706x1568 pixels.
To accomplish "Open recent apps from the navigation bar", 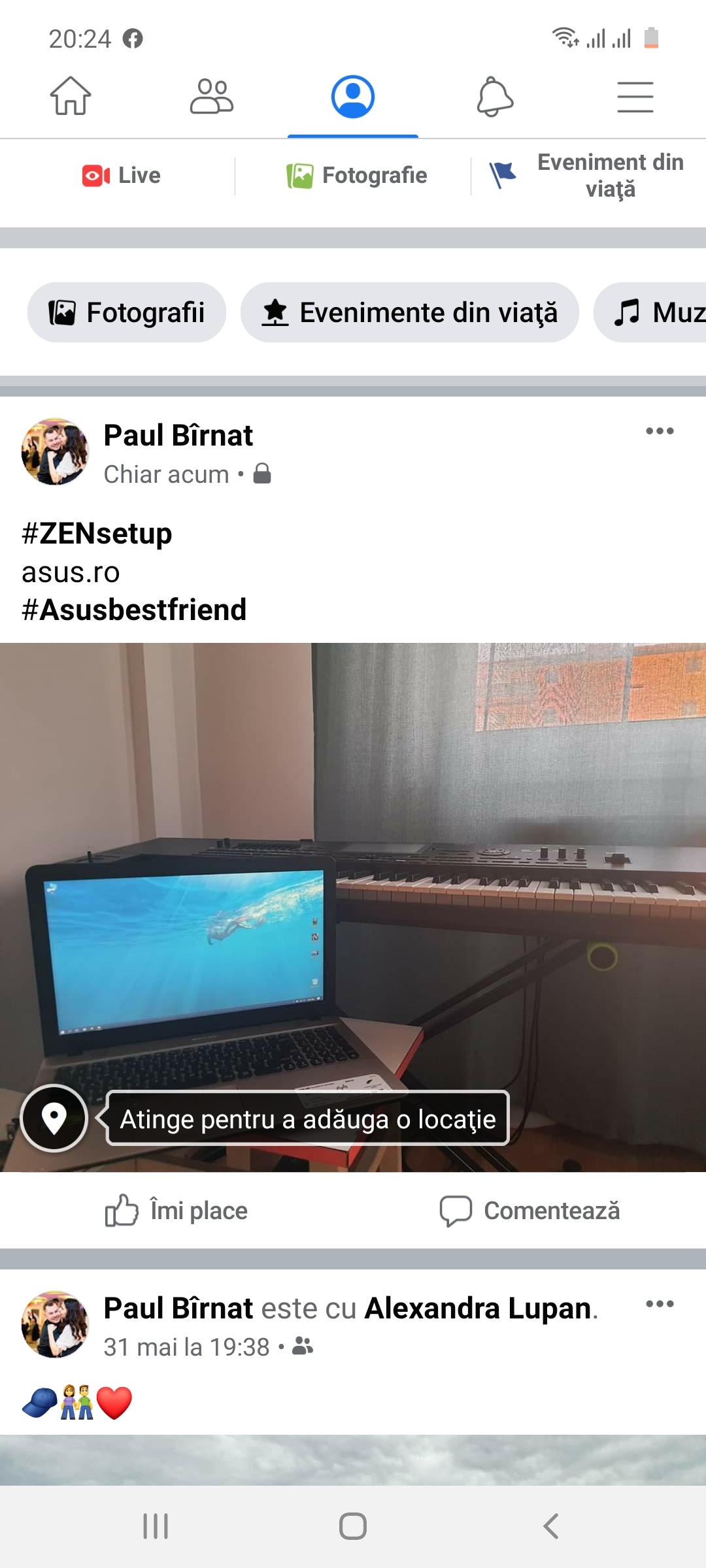I will coord(156,1526).
